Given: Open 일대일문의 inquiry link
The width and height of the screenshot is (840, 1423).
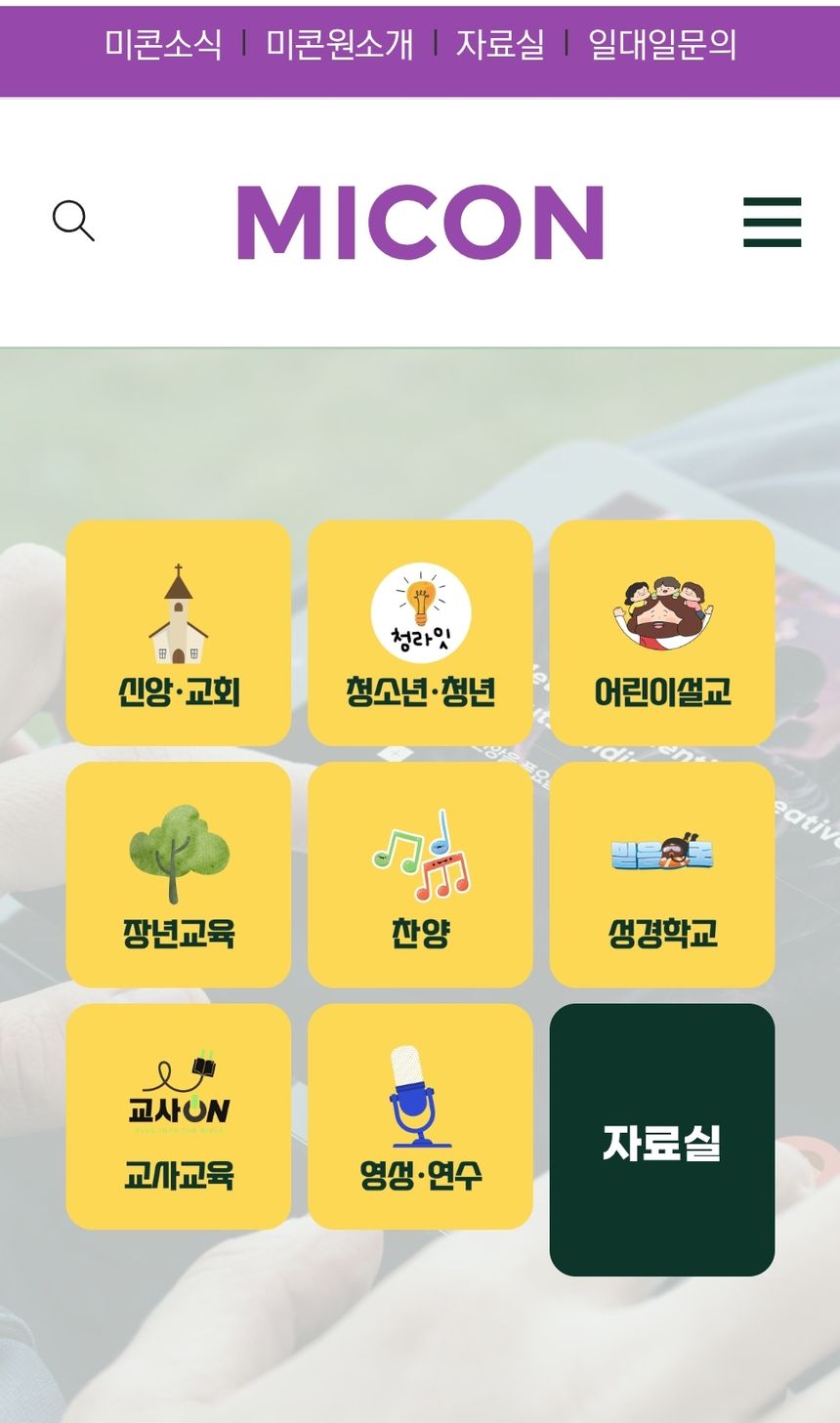Looking at the screenshot, I should coord(661,44).
